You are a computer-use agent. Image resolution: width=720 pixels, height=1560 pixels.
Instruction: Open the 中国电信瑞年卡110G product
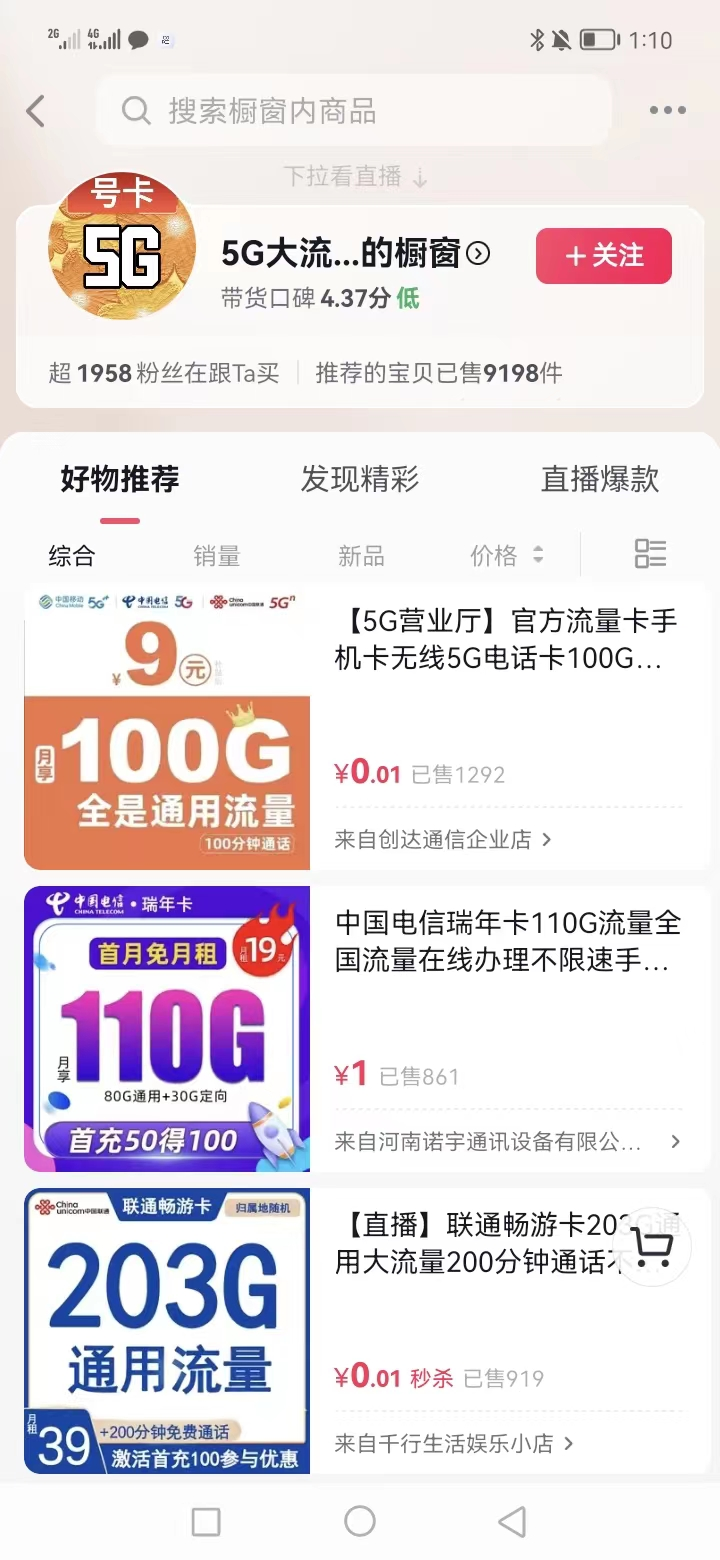pos(505,942)
